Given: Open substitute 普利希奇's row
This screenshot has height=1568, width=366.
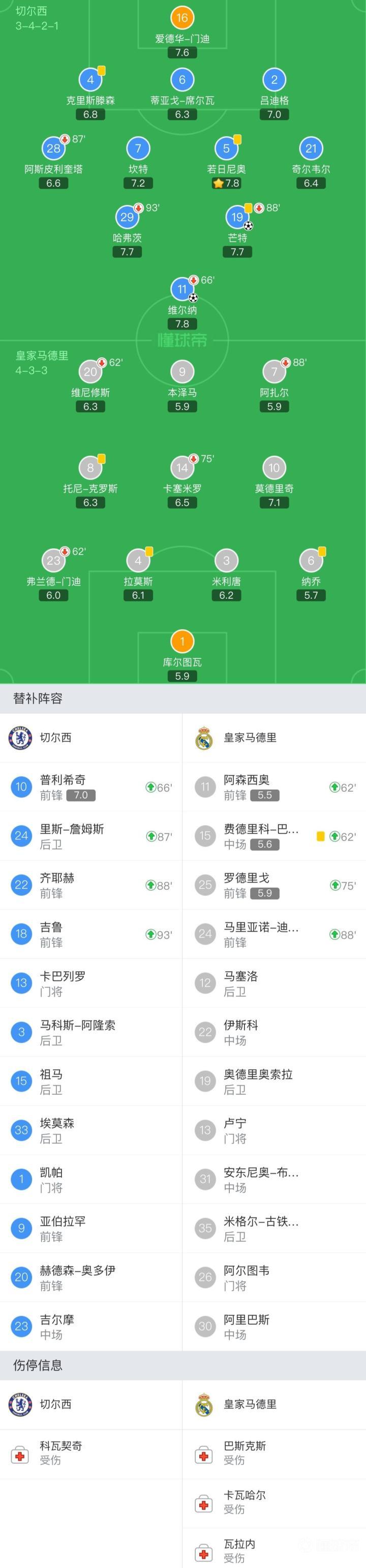Looking at the screenshot, I should [x=91, y=787].
